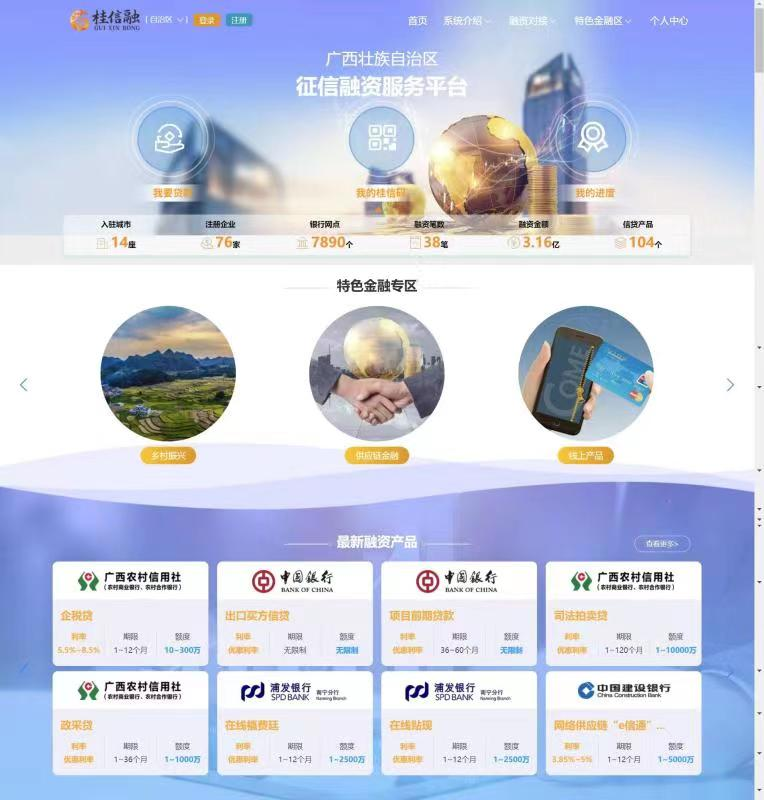
Task: Open the 供应链金融 special zone
Action: (377, 455)
